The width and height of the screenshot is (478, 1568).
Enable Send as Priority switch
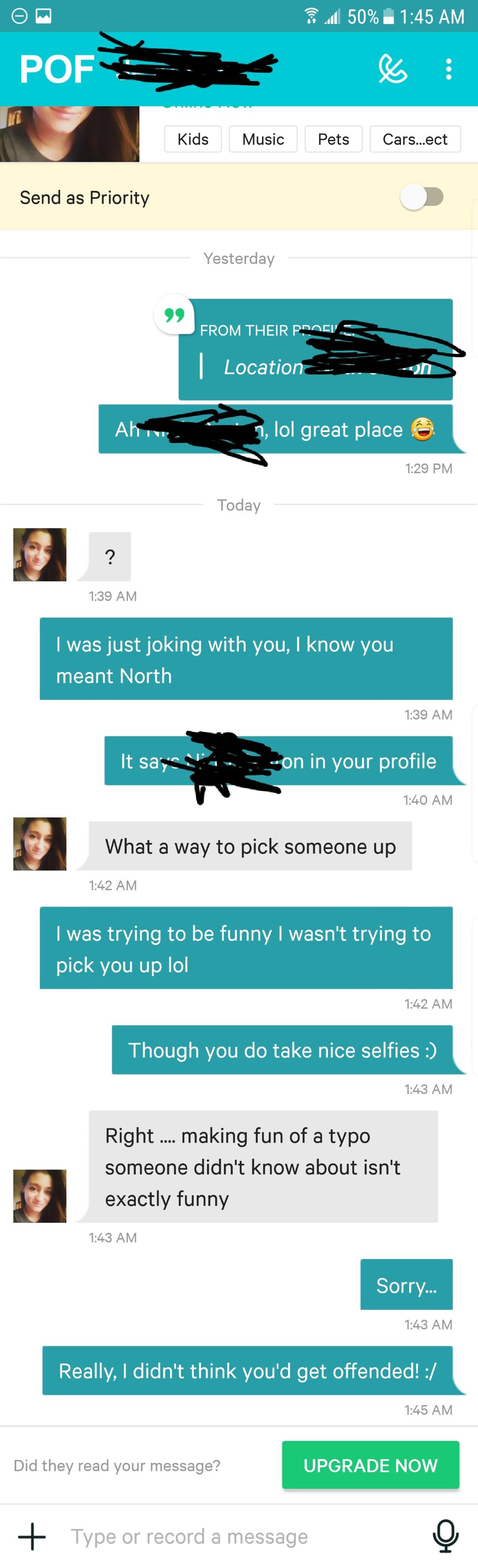[x=421, y=197]
